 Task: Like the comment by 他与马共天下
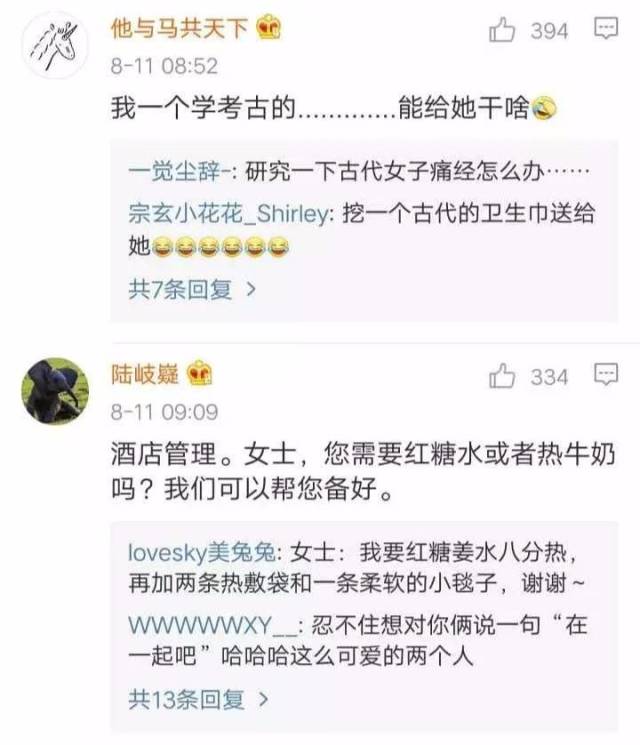coord(503,31)
